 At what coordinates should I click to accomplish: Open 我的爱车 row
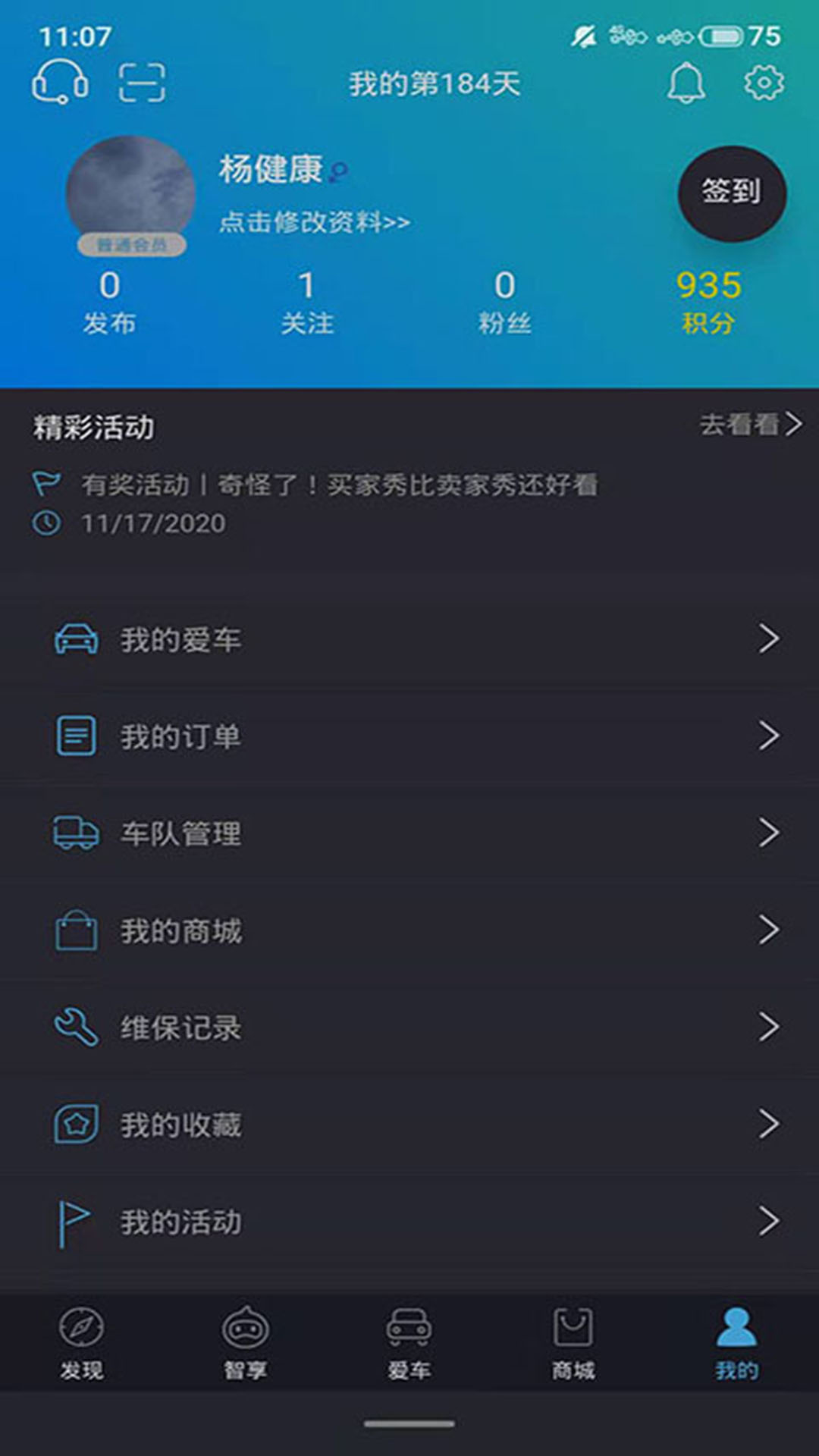coord(409,639)
